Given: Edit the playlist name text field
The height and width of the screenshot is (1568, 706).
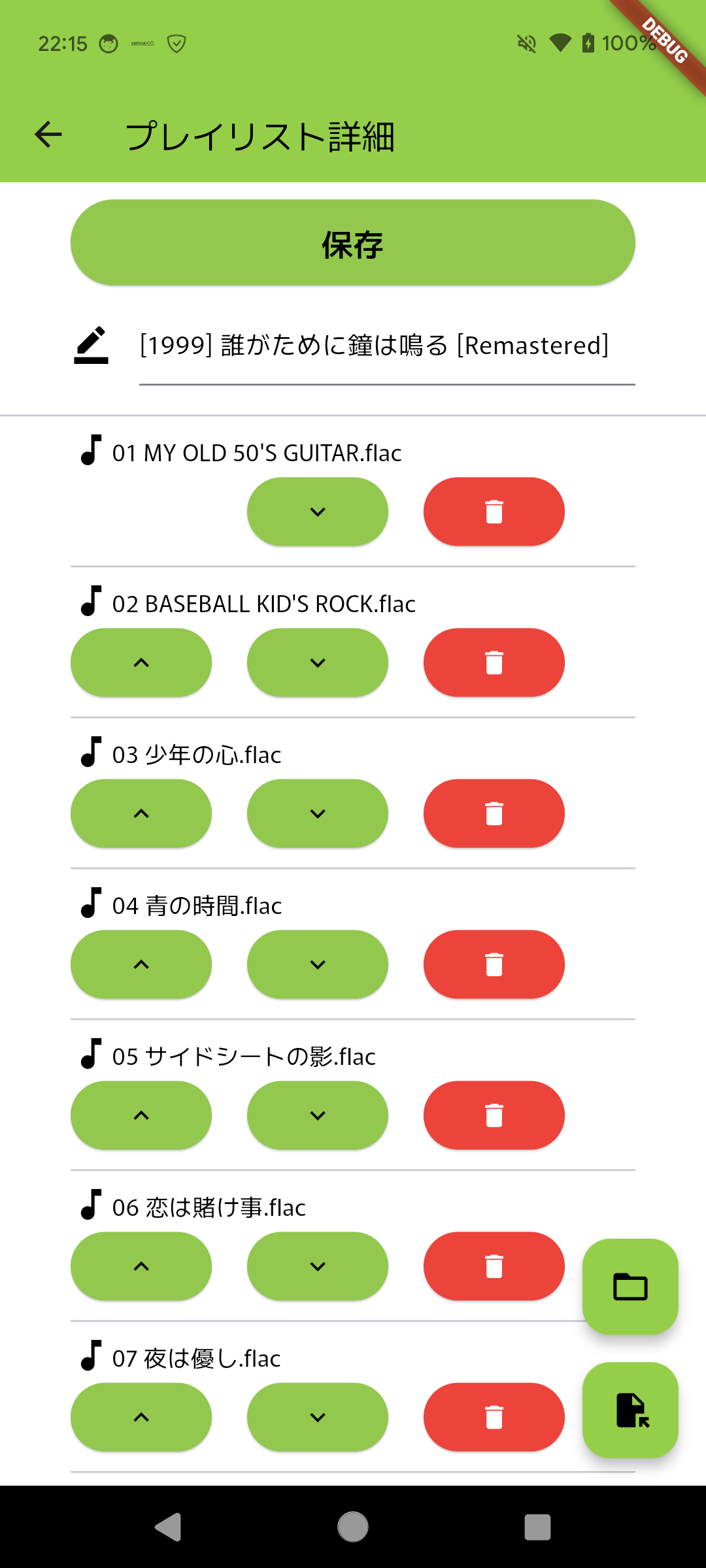Looking at the screenshot, I should click(x=386, y=346).
